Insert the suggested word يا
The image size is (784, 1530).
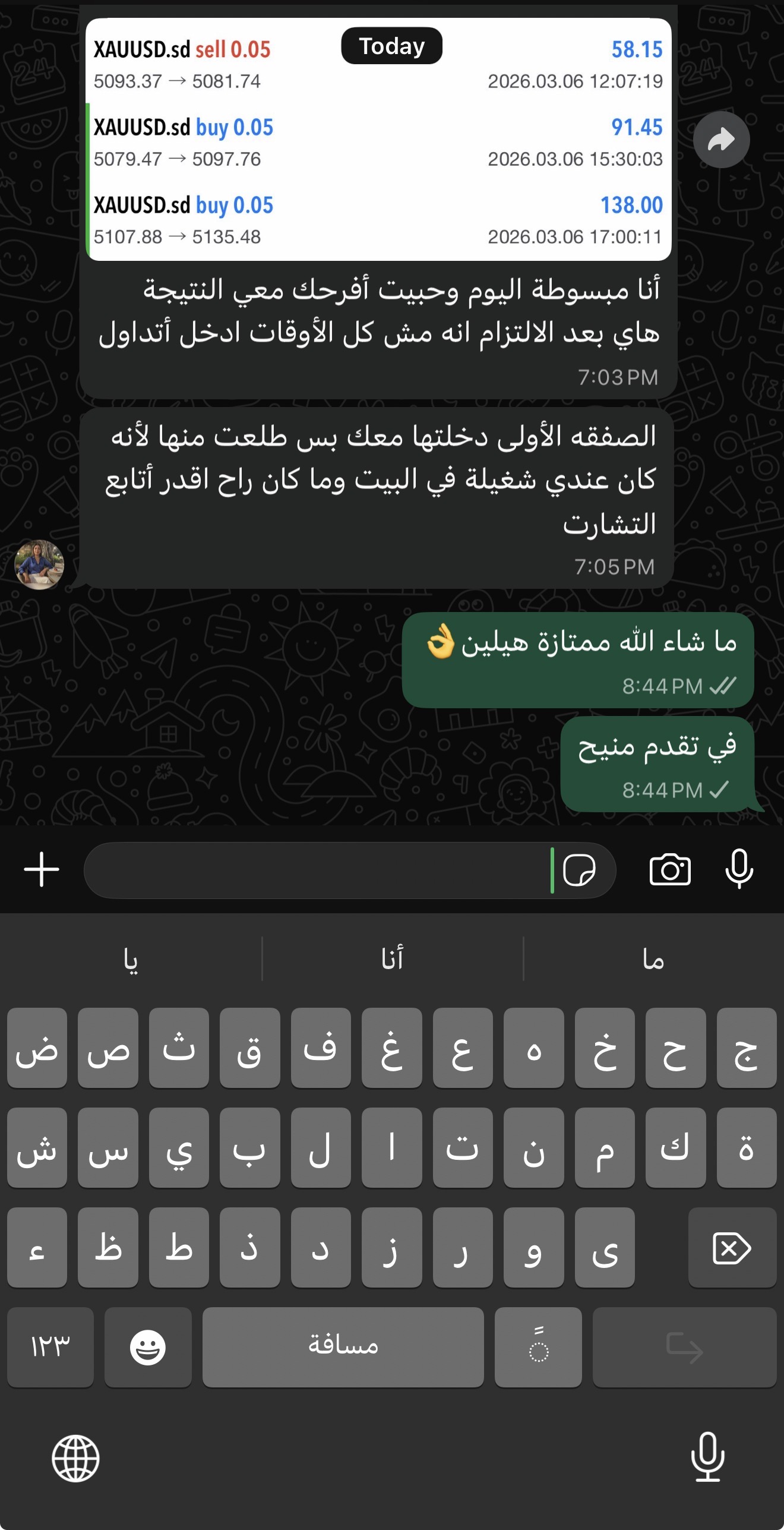coord(131,958)
